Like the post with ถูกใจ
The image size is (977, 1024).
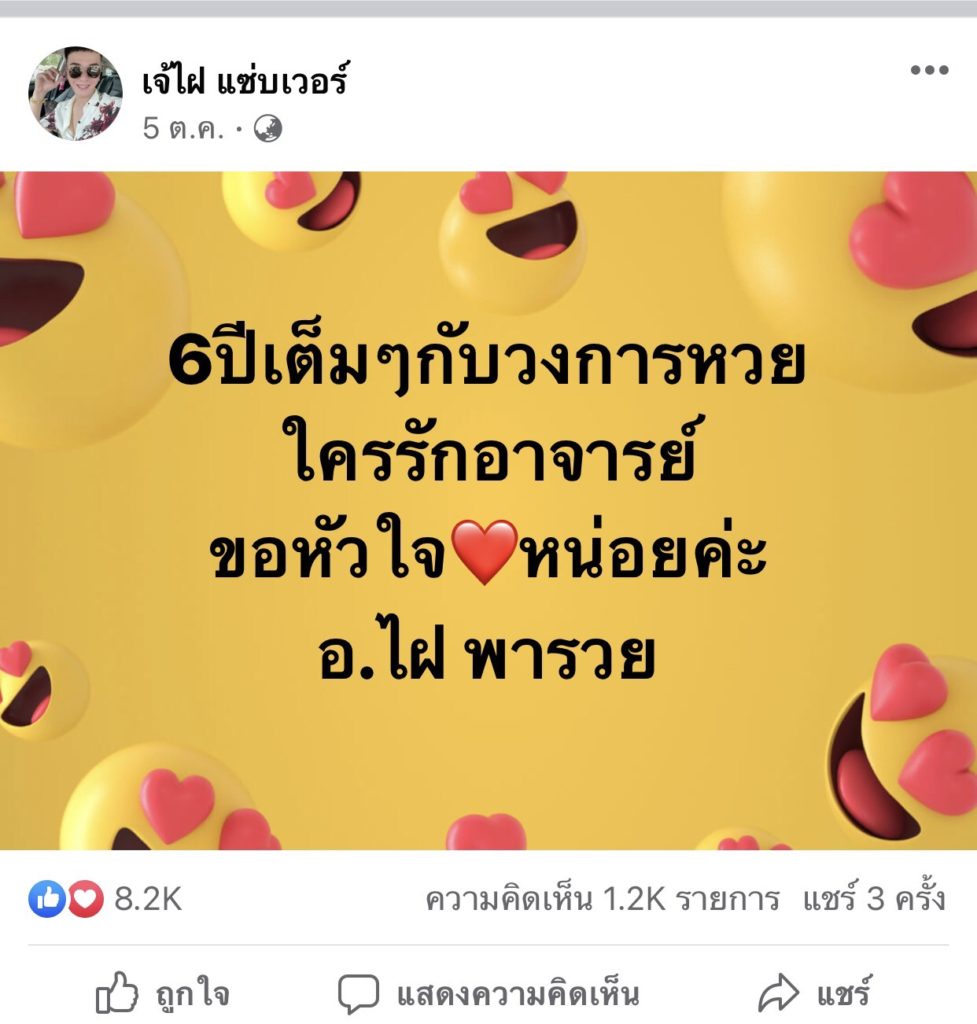click(162, 993)
